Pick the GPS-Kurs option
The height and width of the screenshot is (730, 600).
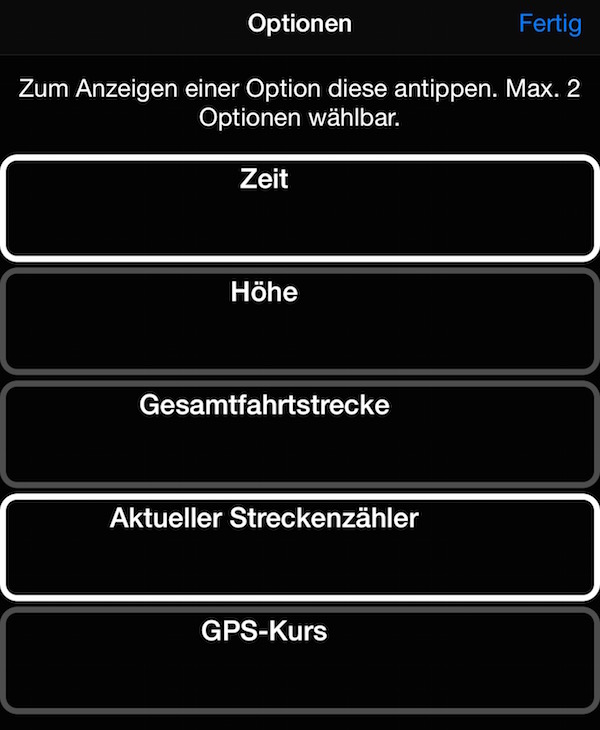pyautogui.click(x=300, y=658)
